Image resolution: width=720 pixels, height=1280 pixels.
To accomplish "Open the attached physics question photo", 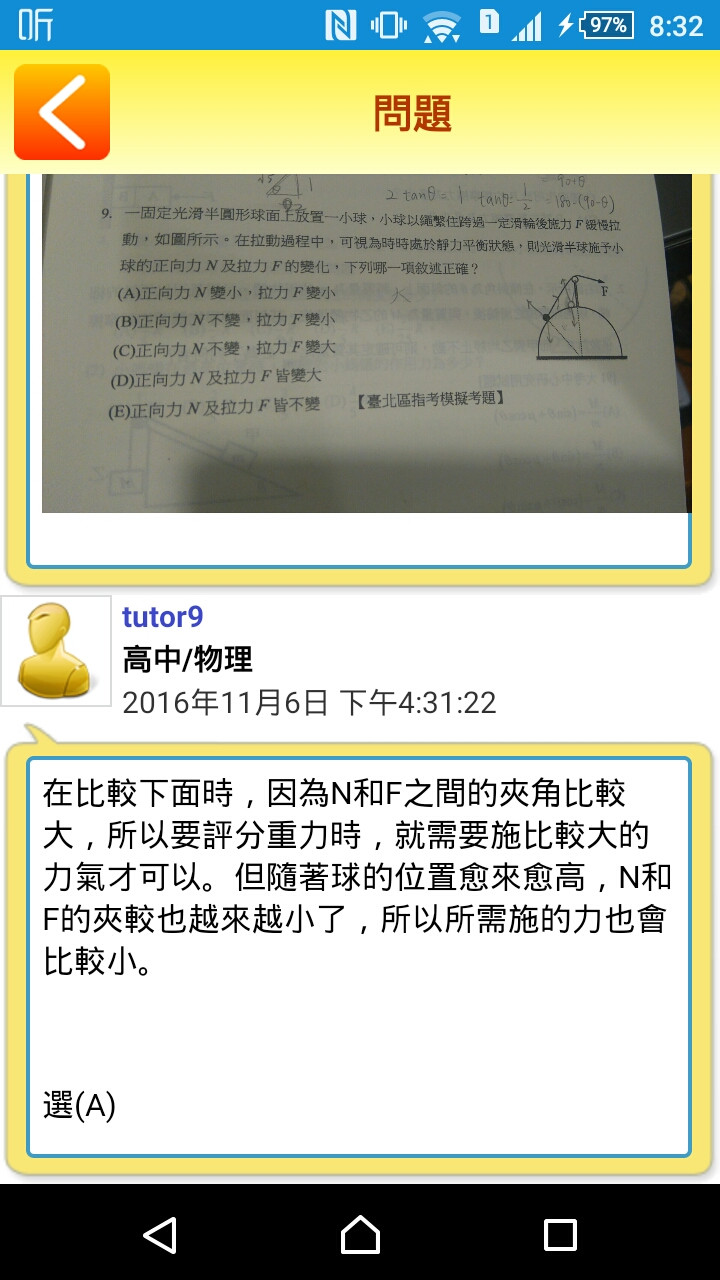I will click(x=366, y=342).
